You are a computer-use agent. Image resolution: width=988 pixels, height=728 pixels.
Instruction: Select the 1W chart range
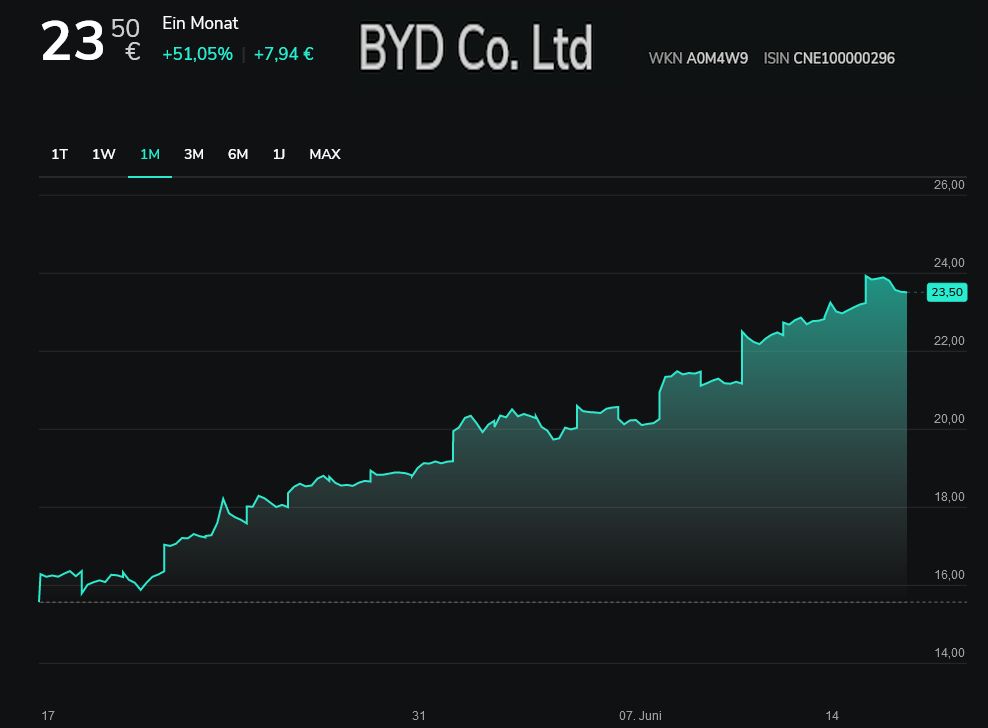(104, 154)
